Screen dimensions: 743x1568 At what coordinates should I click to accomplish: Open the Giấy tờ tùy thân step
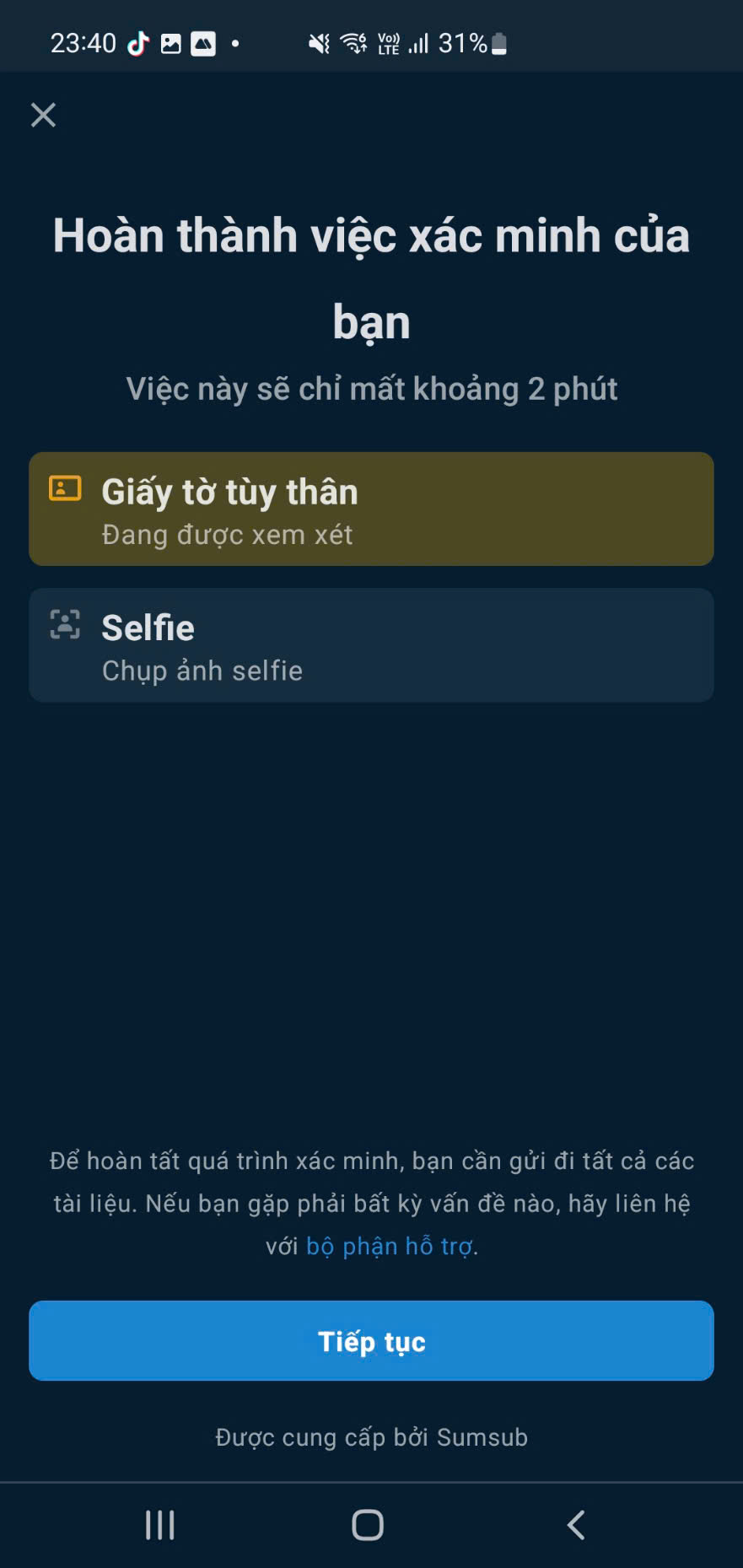tap(371, 509)
